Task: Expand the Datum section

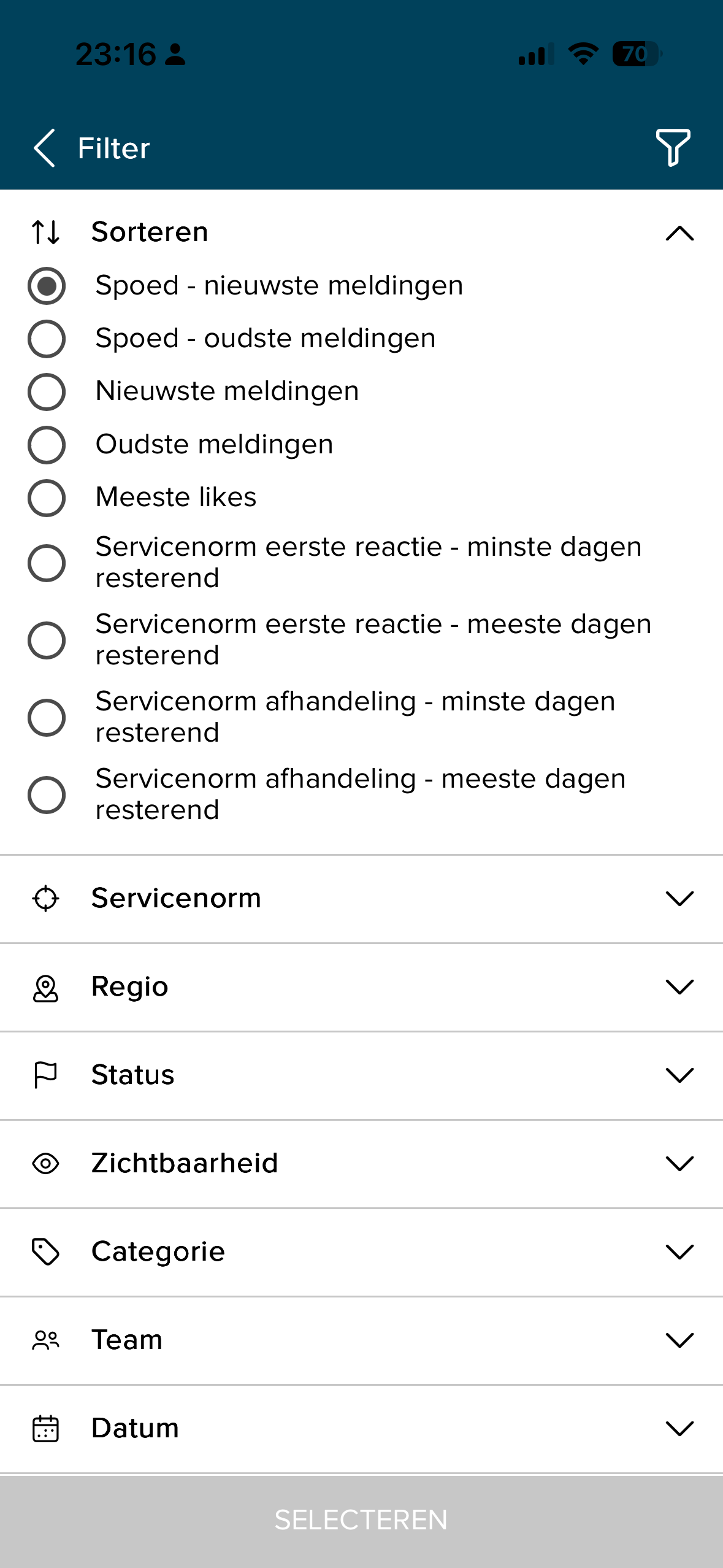Action: [679, 1429]
